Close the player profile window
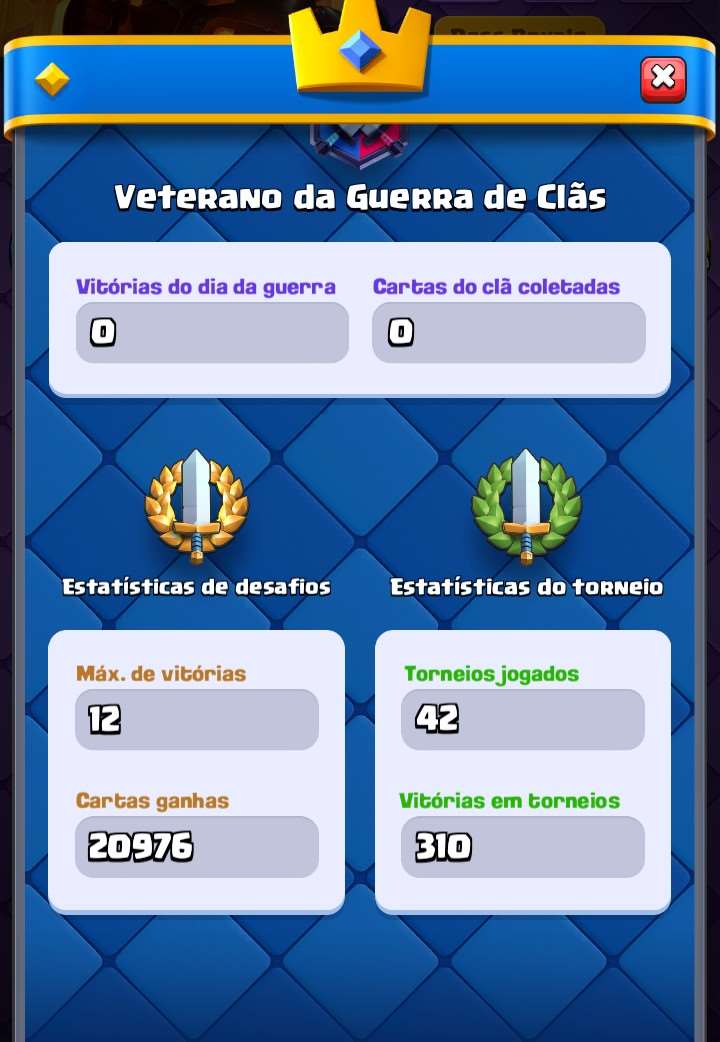720x1042 pixels. click(x=663, y=79)
